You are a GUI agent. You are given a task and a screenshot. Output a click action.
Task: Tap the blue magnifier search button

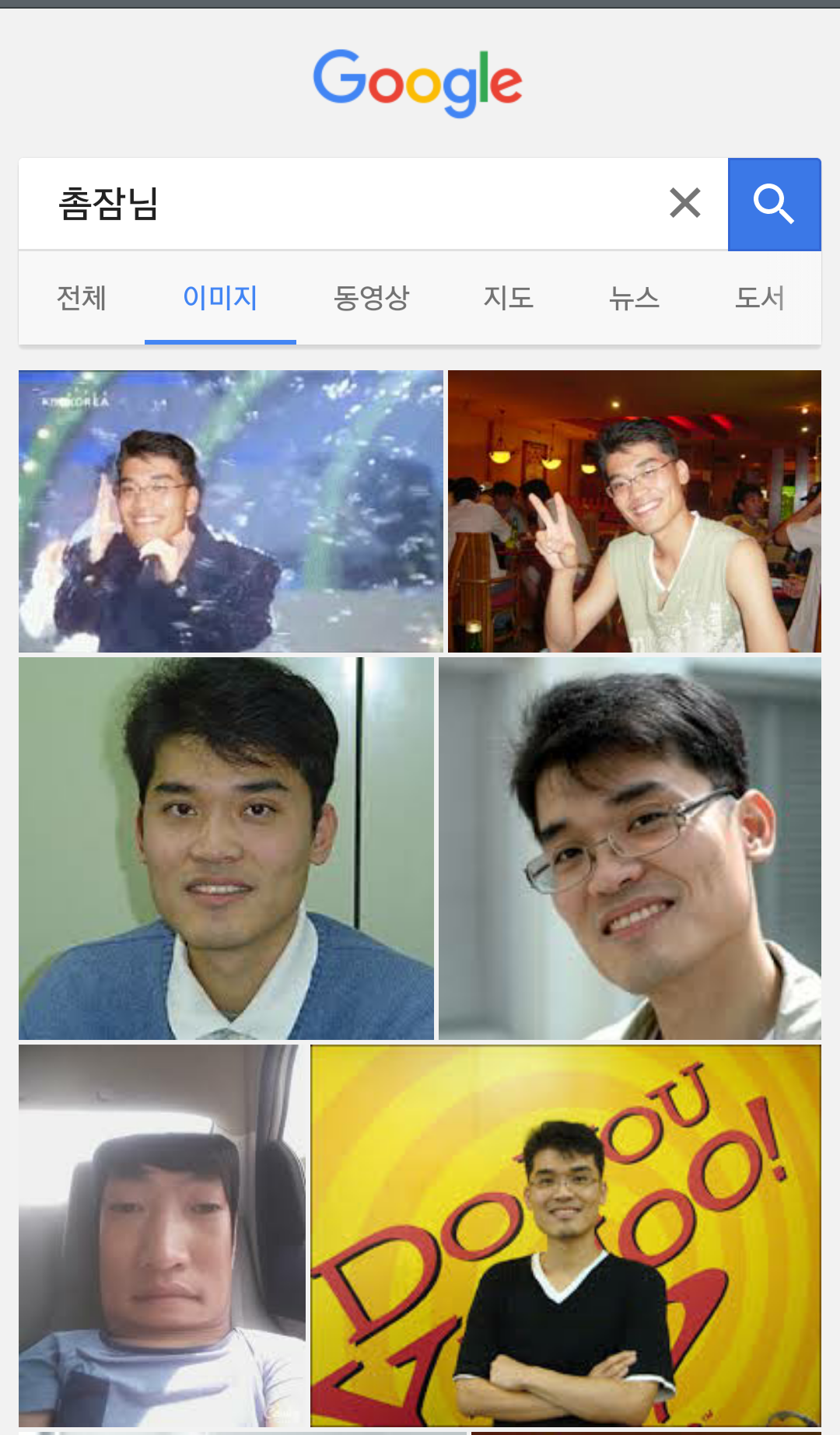point(774,205)
